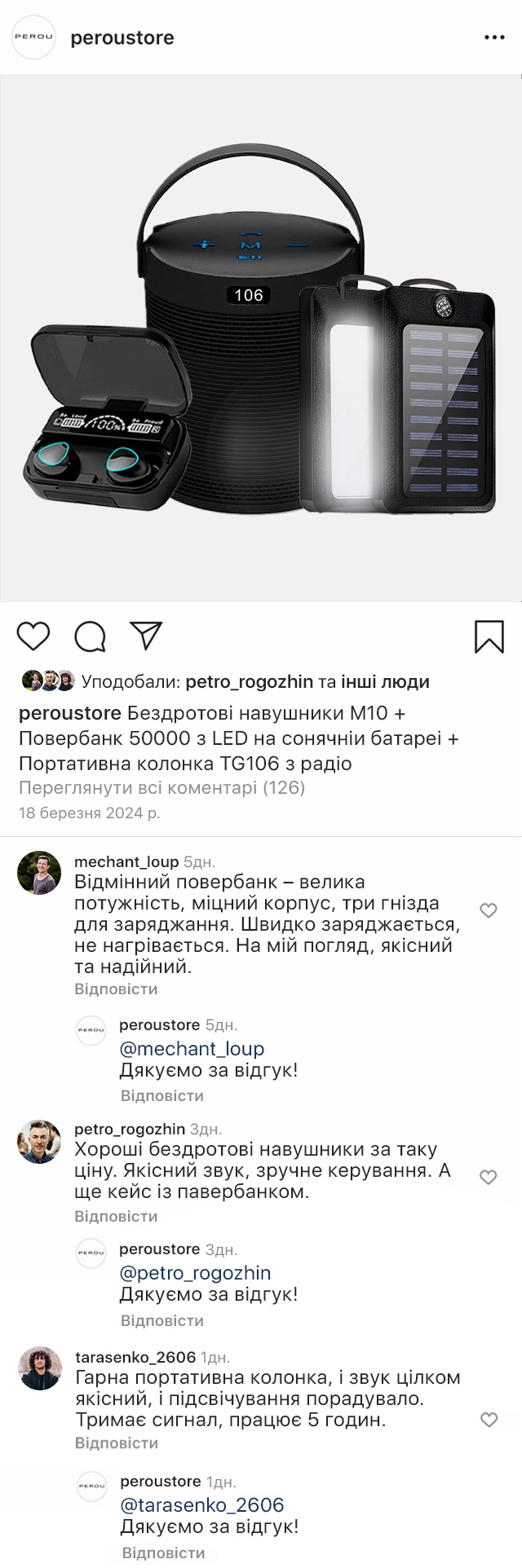Open peroustore profile from header
Image resolution: width=522 pixels, height=1568 pixels.
tap(122, 38)
